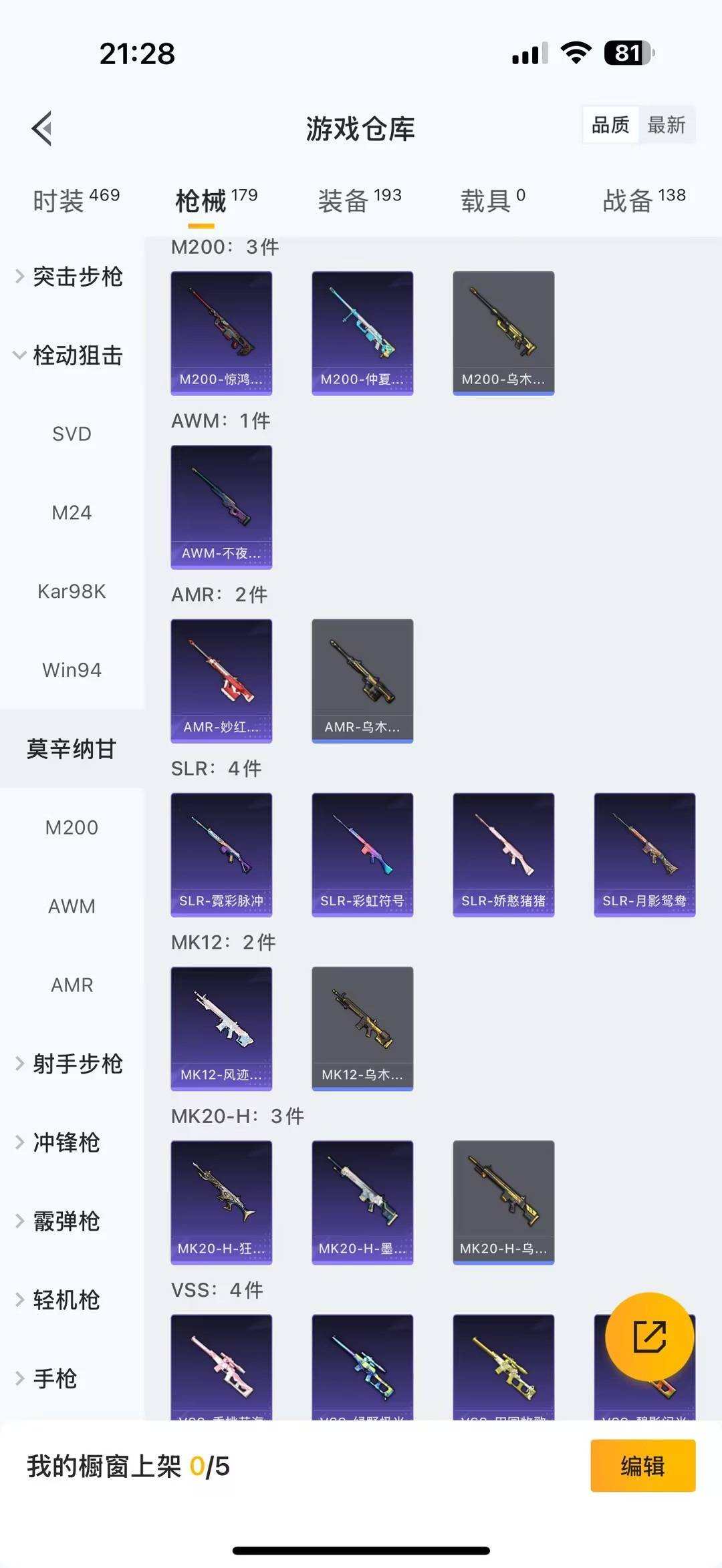
Task: Select the AMR-妙红 red skin icon
Action: coord(221,678)
